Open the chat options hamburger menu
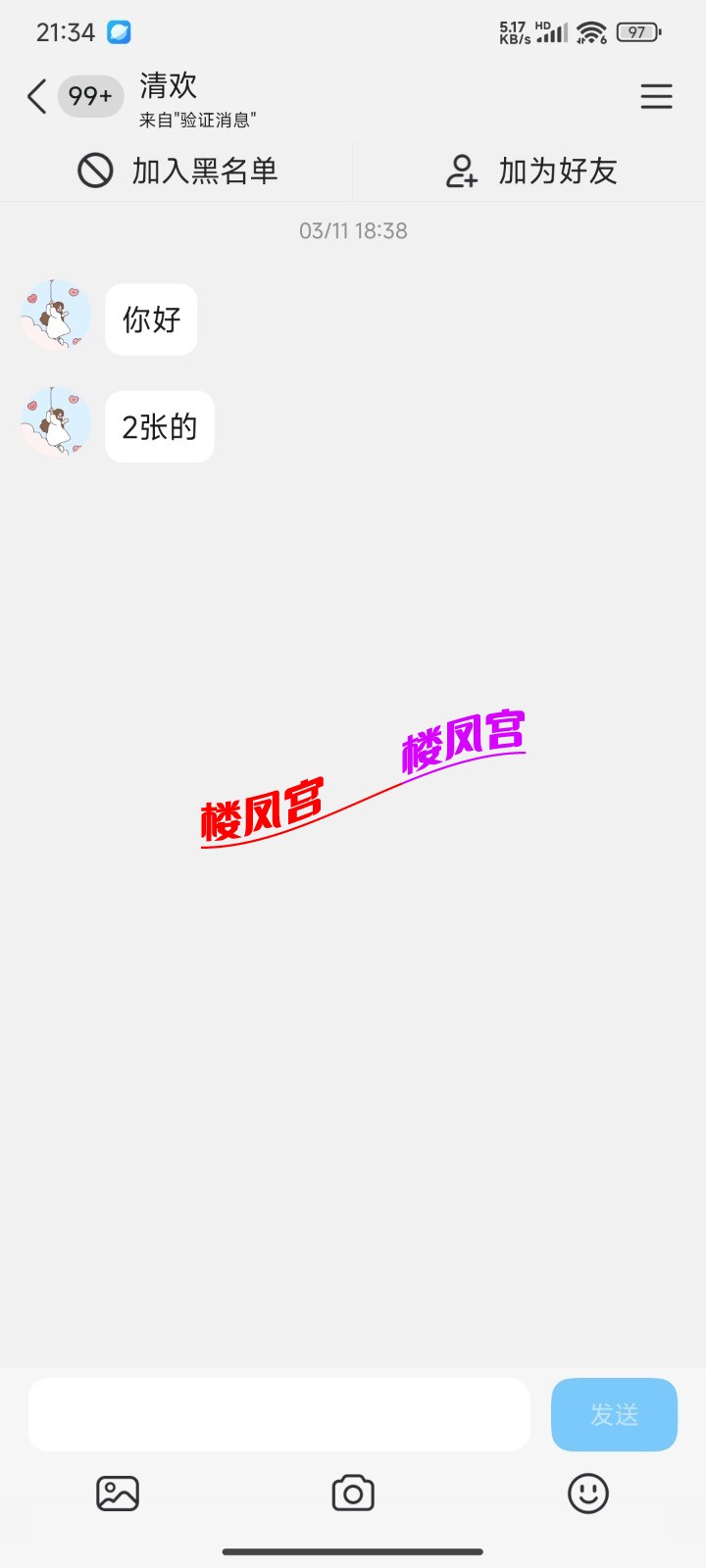 click(x=656, y=96)
